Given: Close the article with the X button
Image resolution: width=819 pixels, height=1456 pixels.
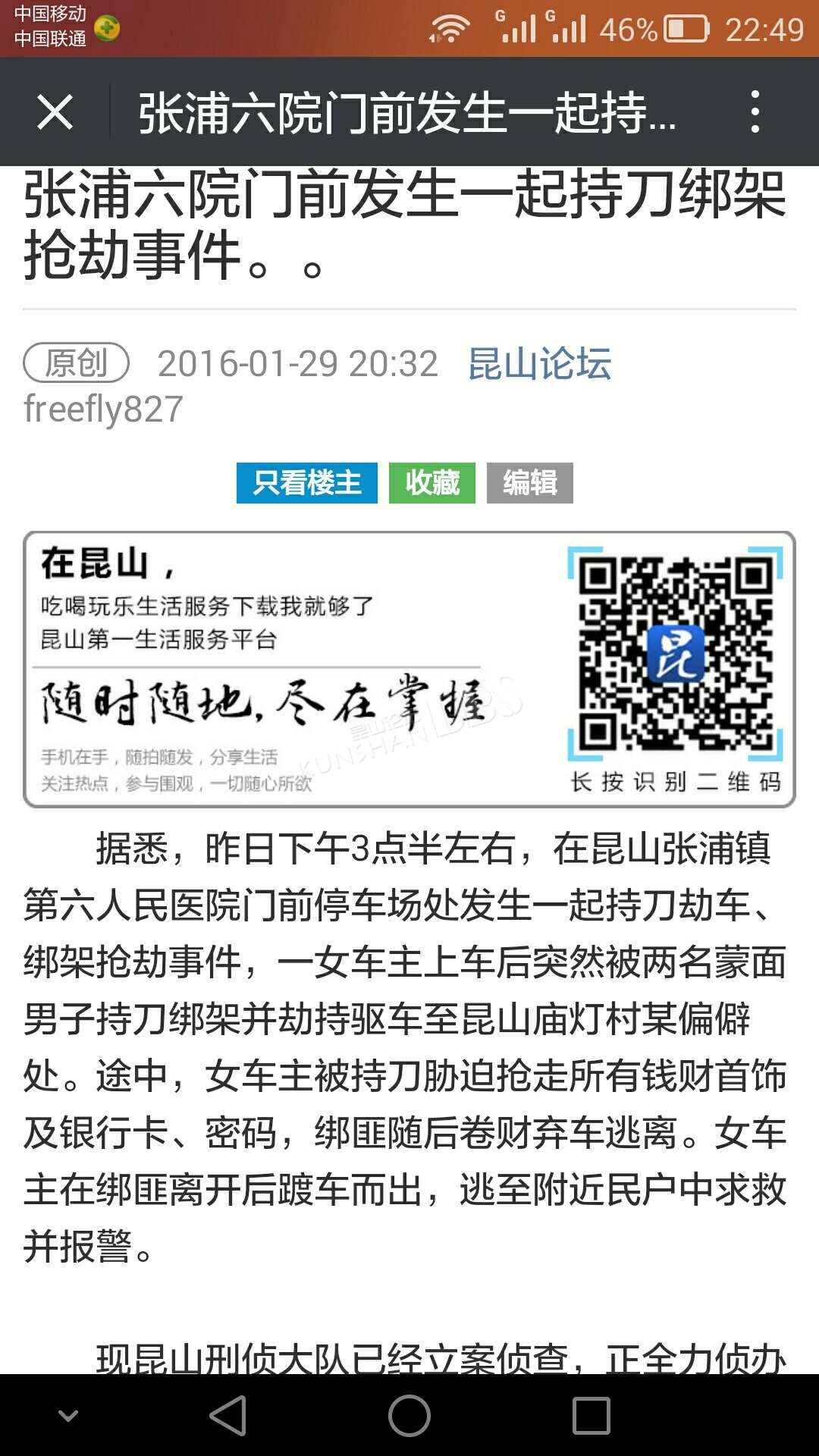Looking at the screenshot, I should pyautogui.click(x=55, y=112).
